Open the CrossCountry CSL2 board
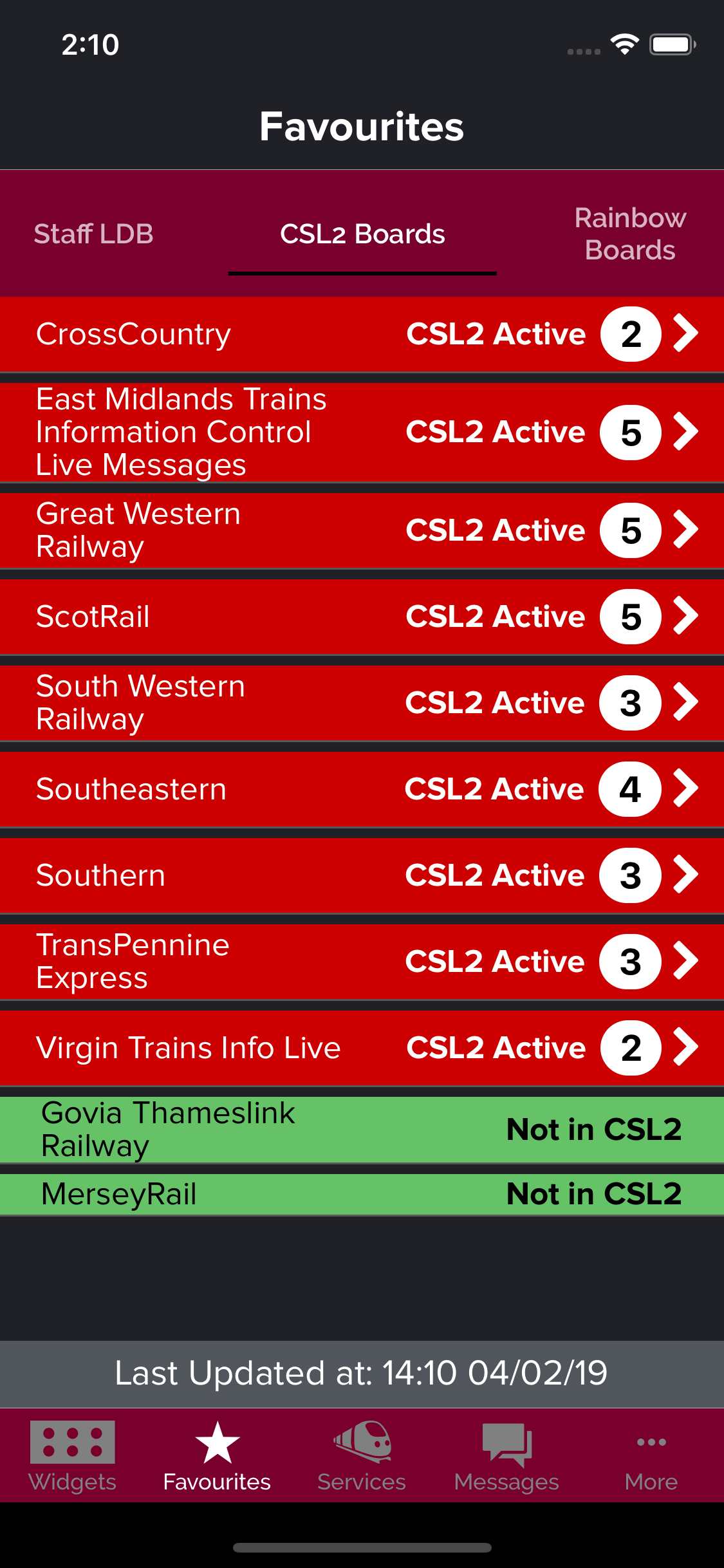 [362, 334]
